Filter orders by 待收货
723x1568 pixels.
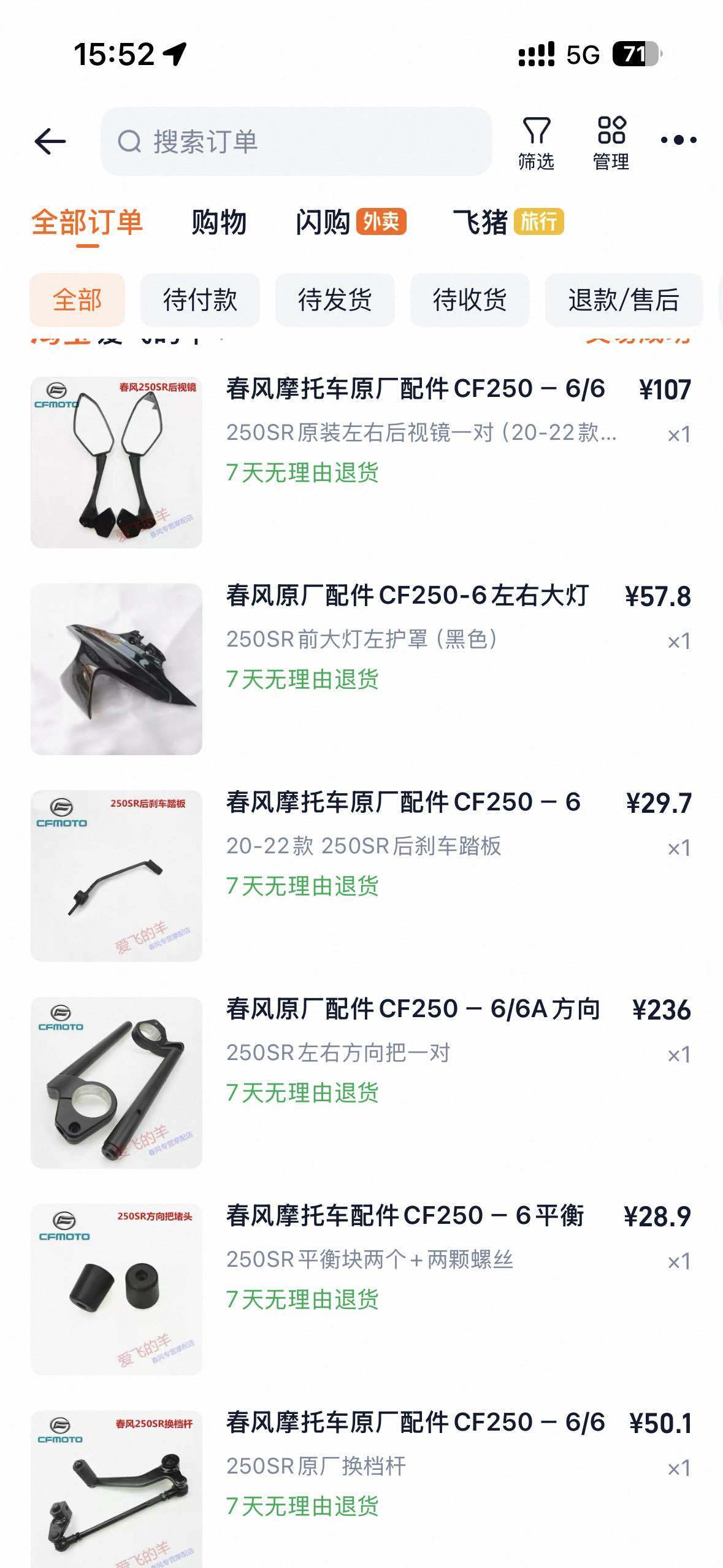click(x=470, y=300)
